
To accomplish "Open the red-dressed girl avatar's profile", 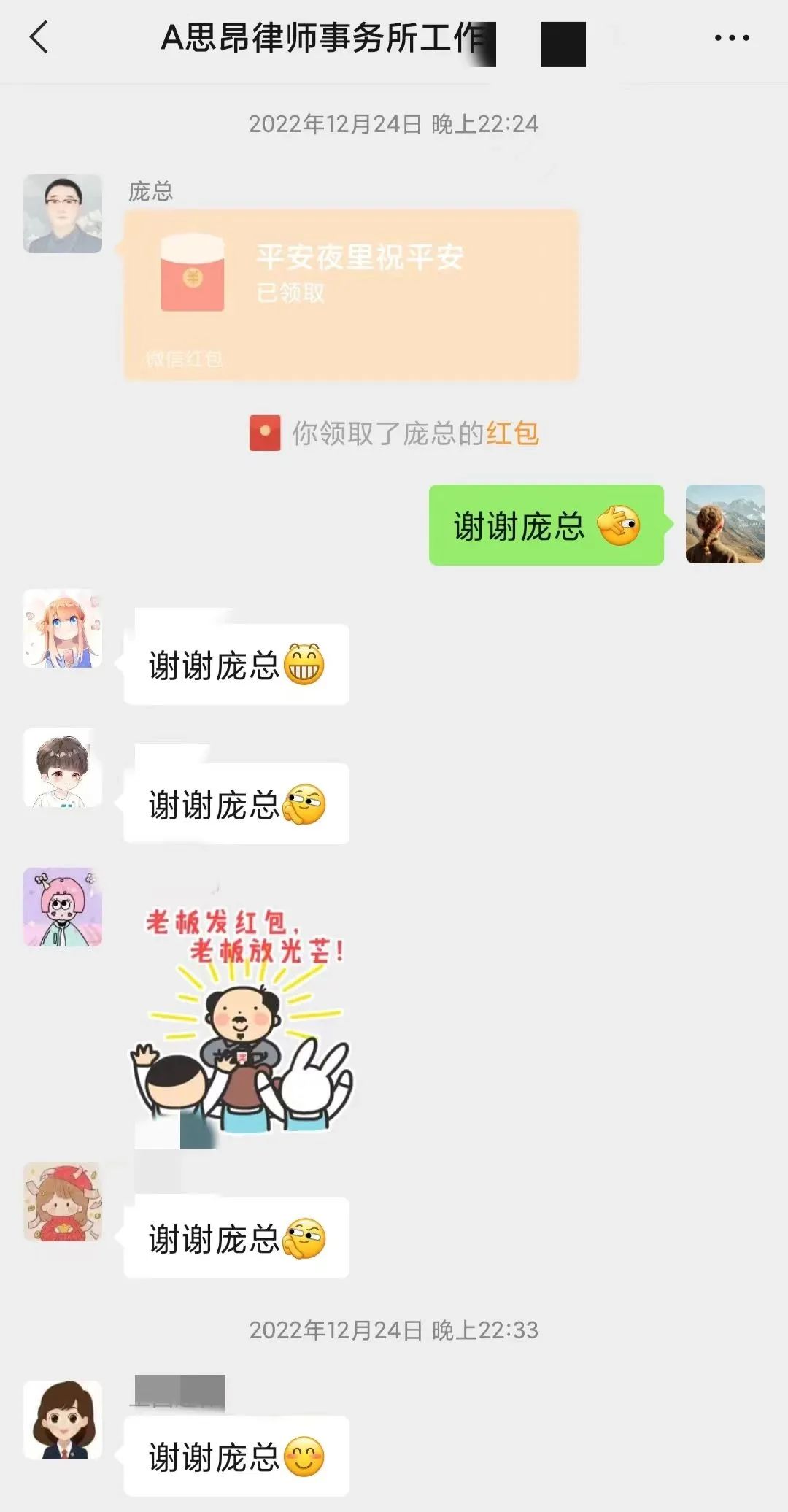I will pos(63,1202).
